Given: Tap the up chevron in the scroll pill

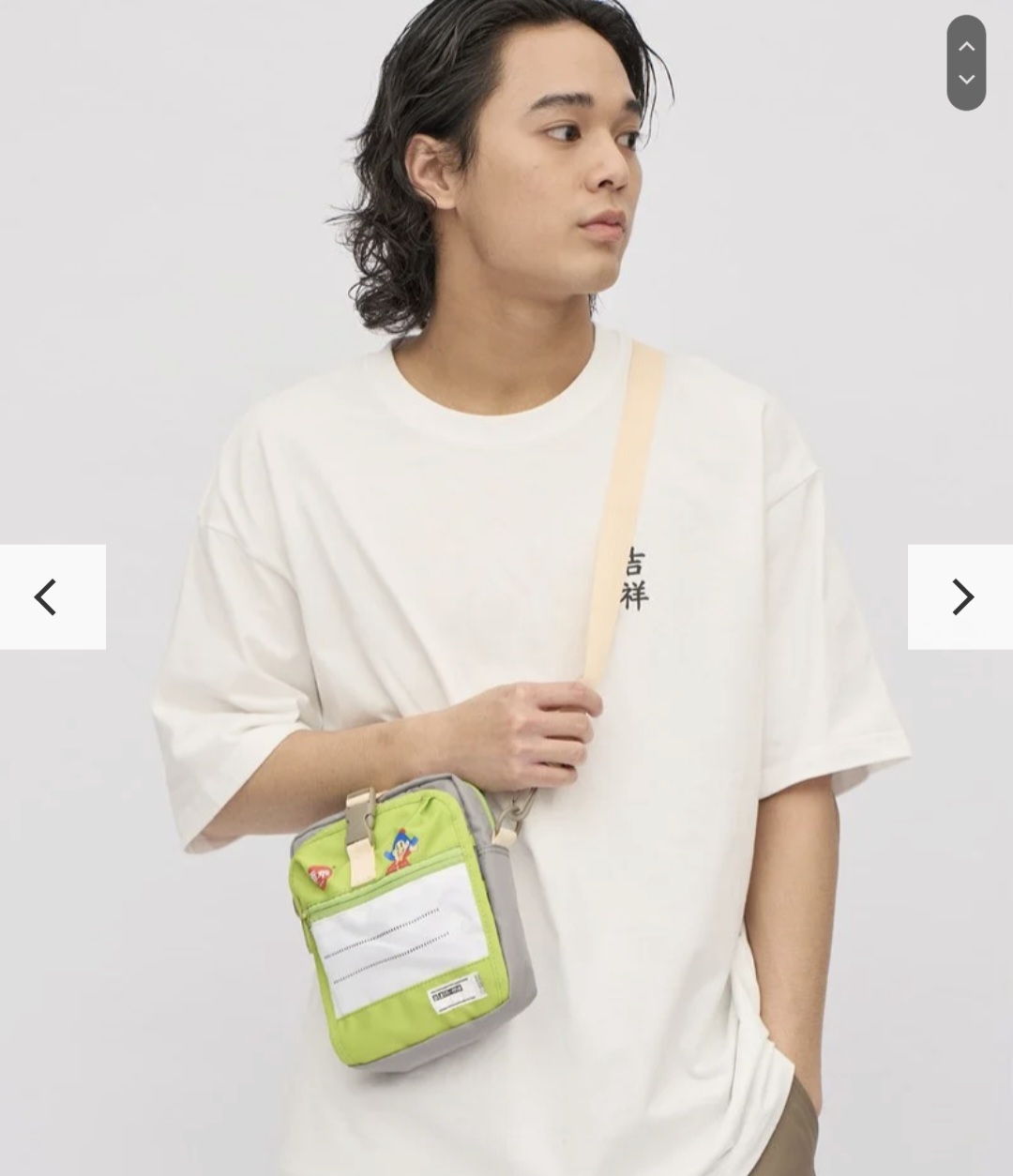Looking at the screenshot, I should 966,46.
